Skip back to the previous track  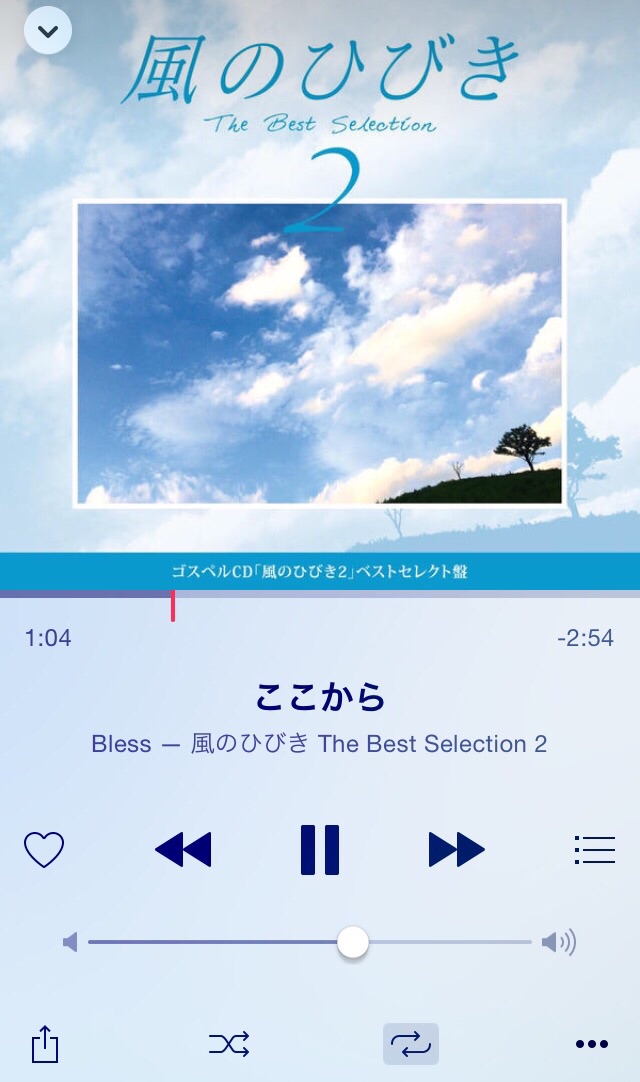pyautogui.click(x=184, y=850)
